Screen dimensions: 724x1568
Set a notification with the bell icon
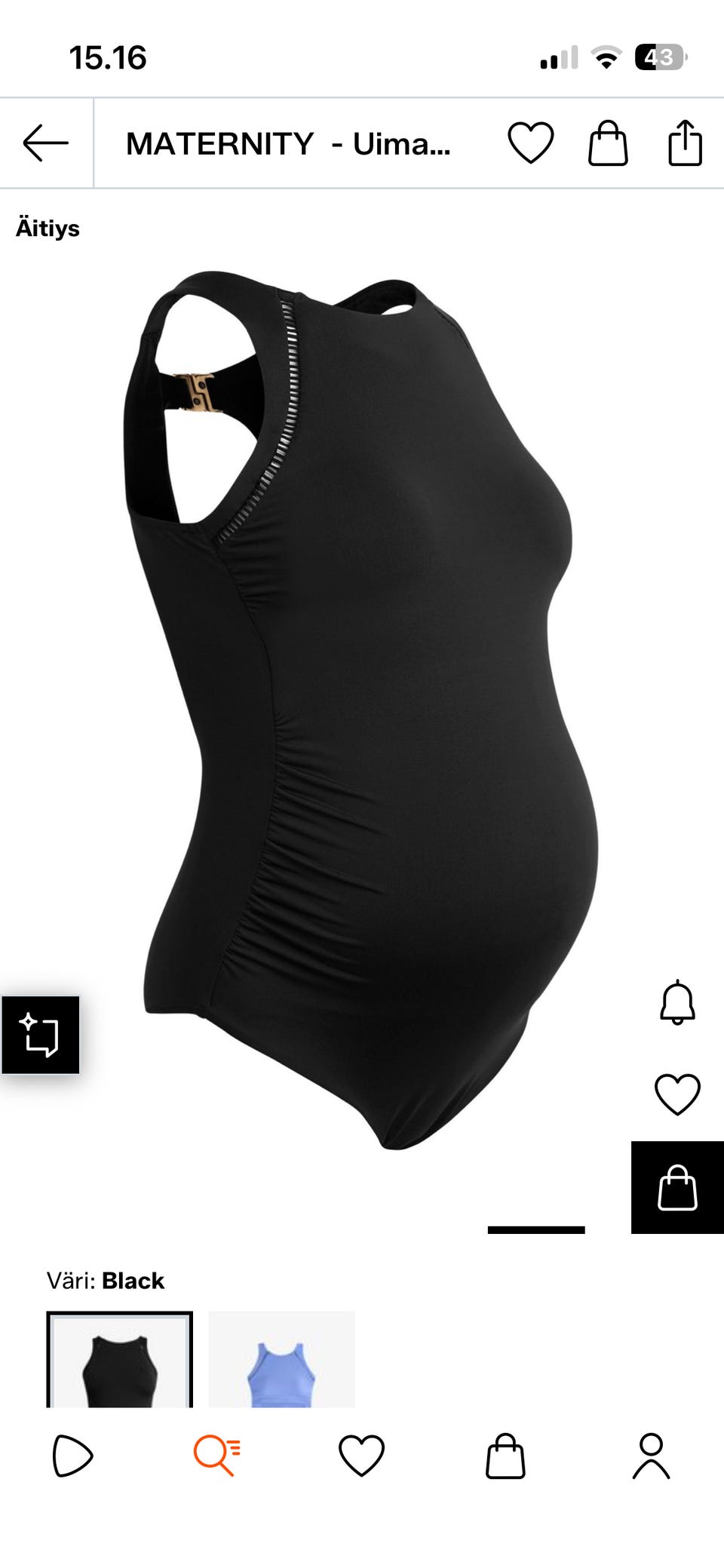(677, 1002)
